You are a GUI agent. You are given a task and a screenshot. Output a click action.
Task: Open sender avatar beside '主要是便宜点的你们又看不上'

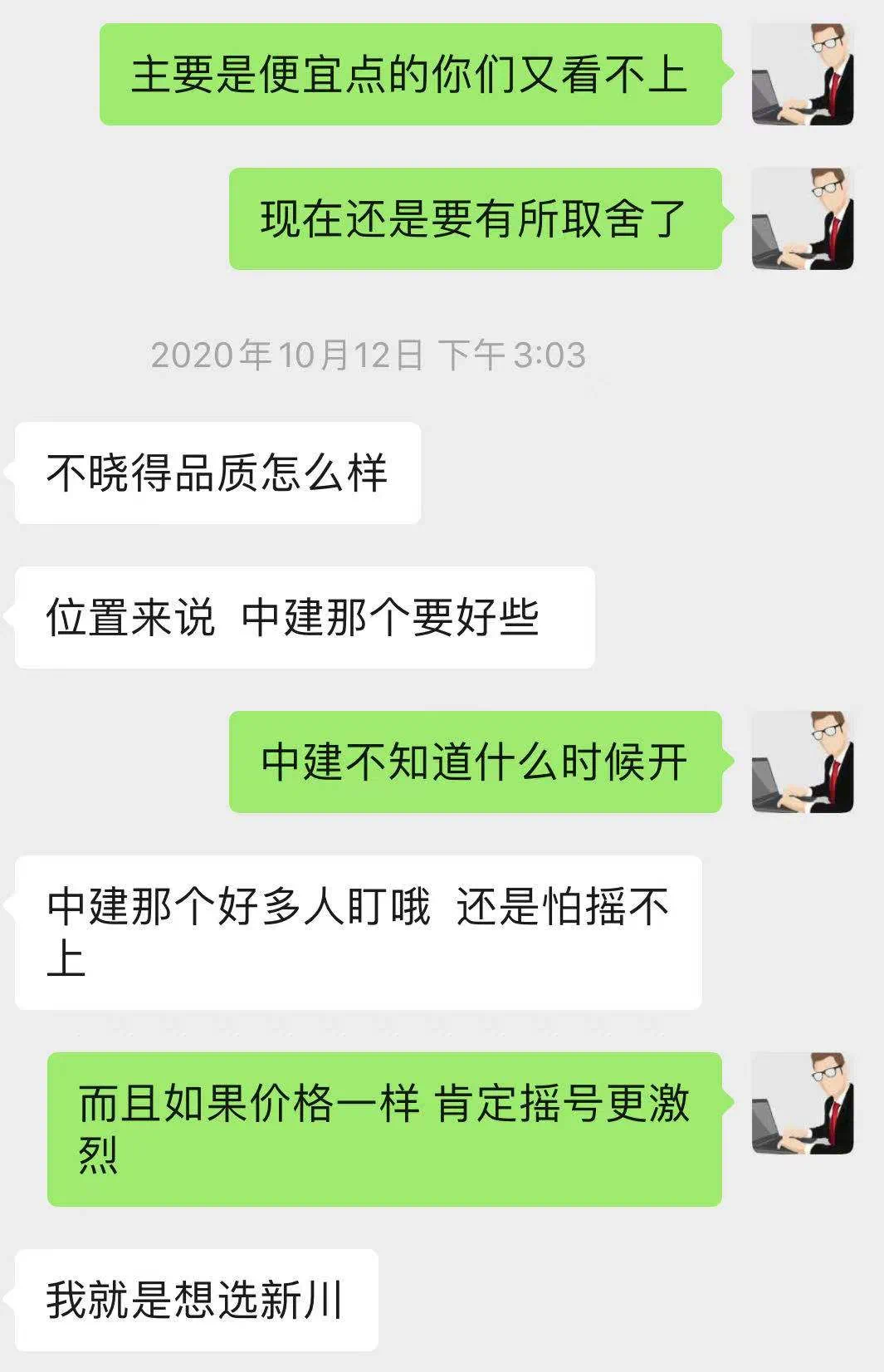tap(802, 75)
